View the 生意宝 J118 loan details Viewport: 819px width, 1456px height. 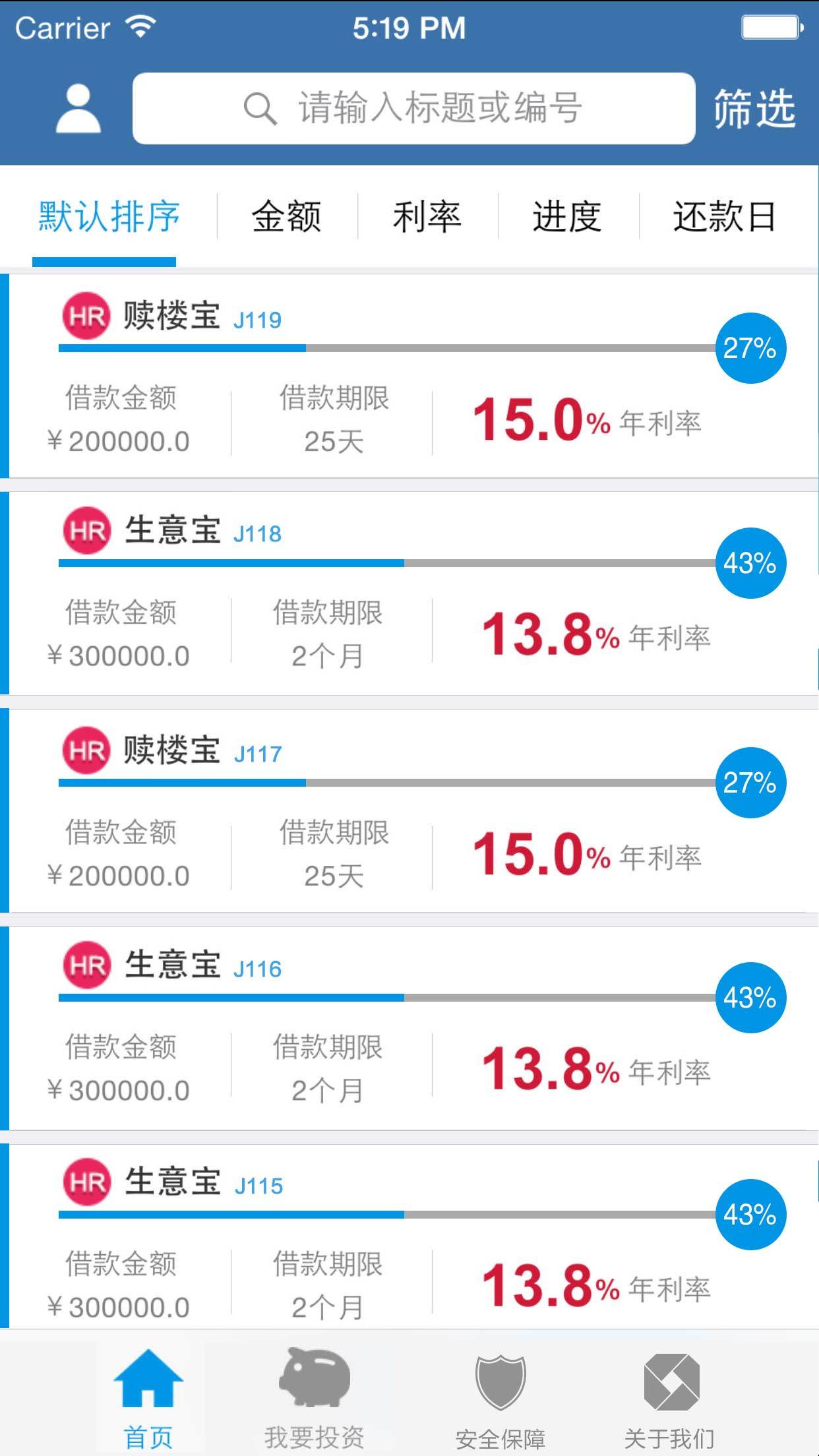(409, 593)
